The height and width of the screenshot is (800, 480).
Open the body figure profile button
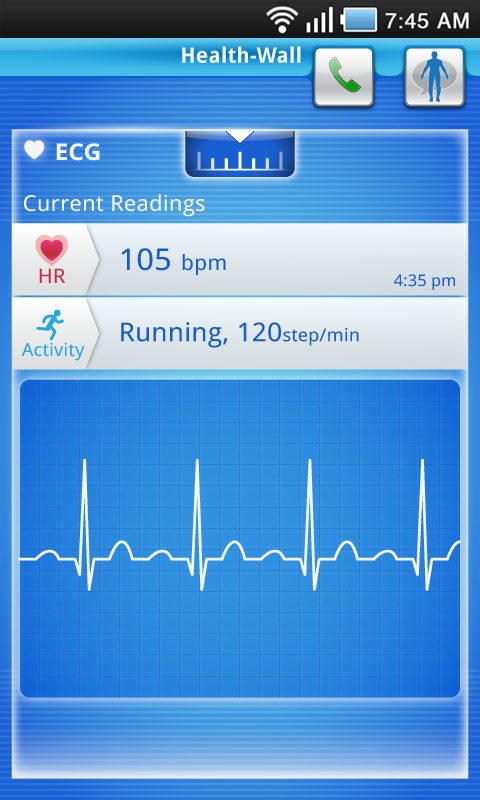[x=435, y=77]
